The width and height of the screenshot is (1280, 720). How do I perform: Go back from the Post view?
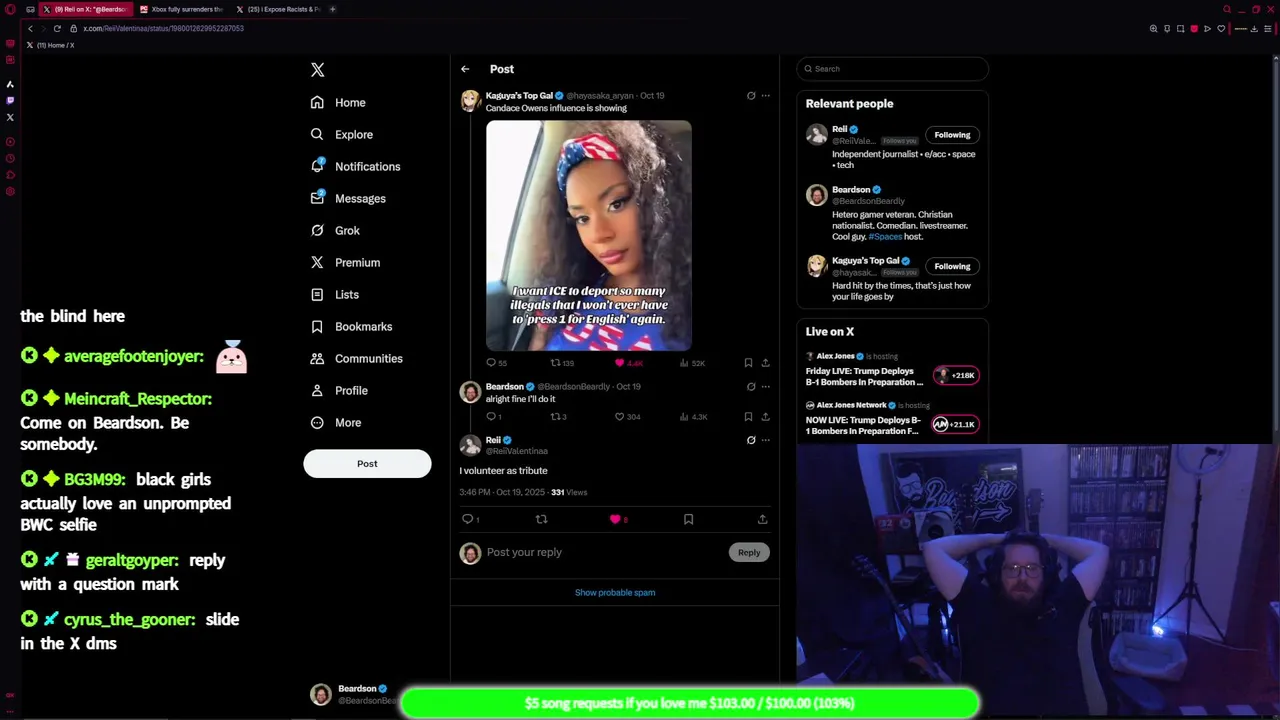tap(465, 69)
